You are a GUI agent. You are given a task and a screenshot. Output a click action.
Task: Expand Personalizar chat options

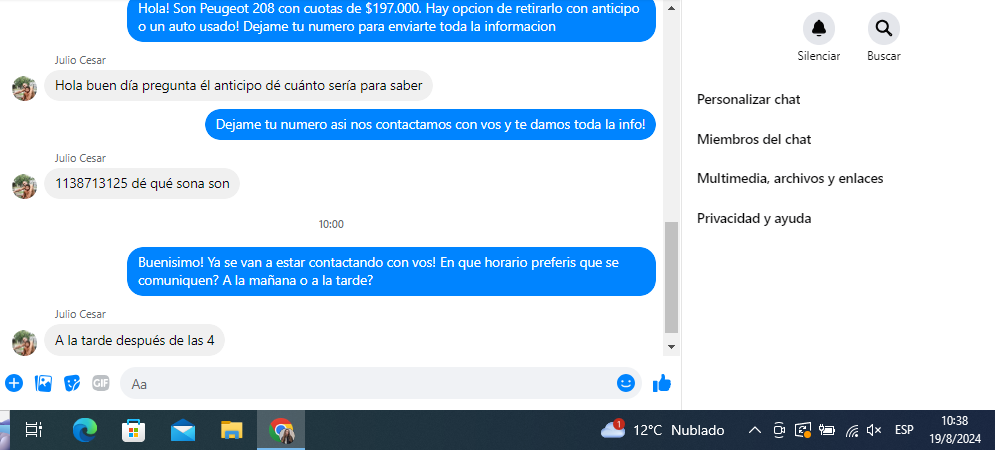pyautogui.click(x=748, y=99)
